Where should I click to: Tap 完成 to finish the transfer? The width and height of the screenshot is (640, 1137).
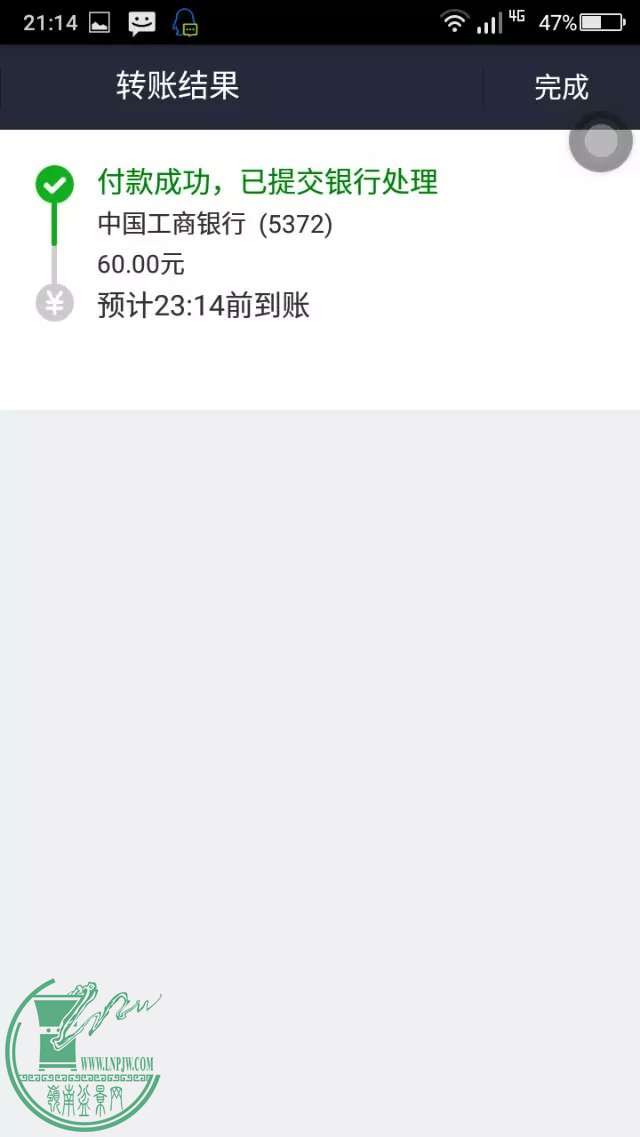561,87
